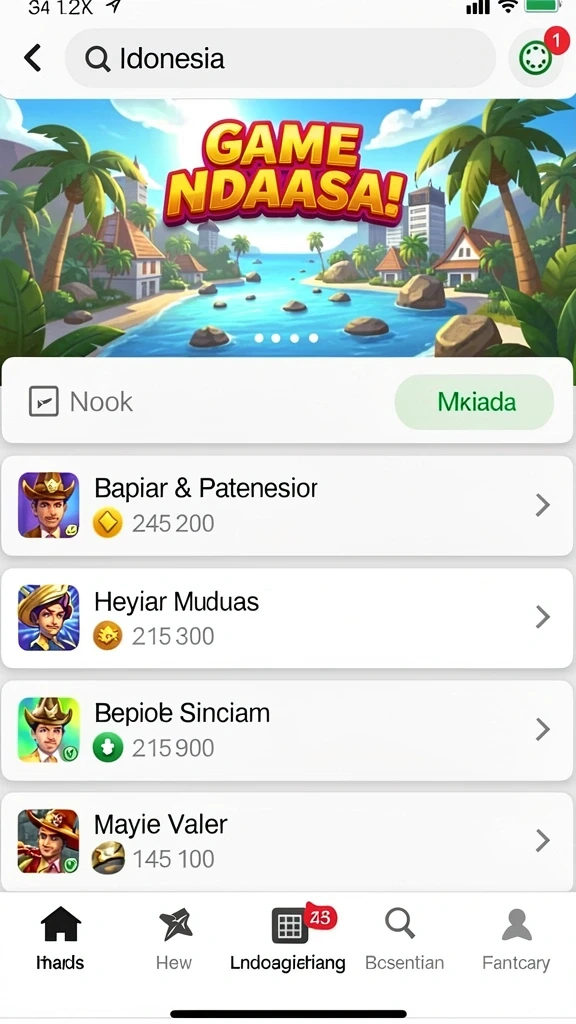This screenshot has height=1024, width=576.
Task: Tap the Idonesia search field
Action: [280, 59]
